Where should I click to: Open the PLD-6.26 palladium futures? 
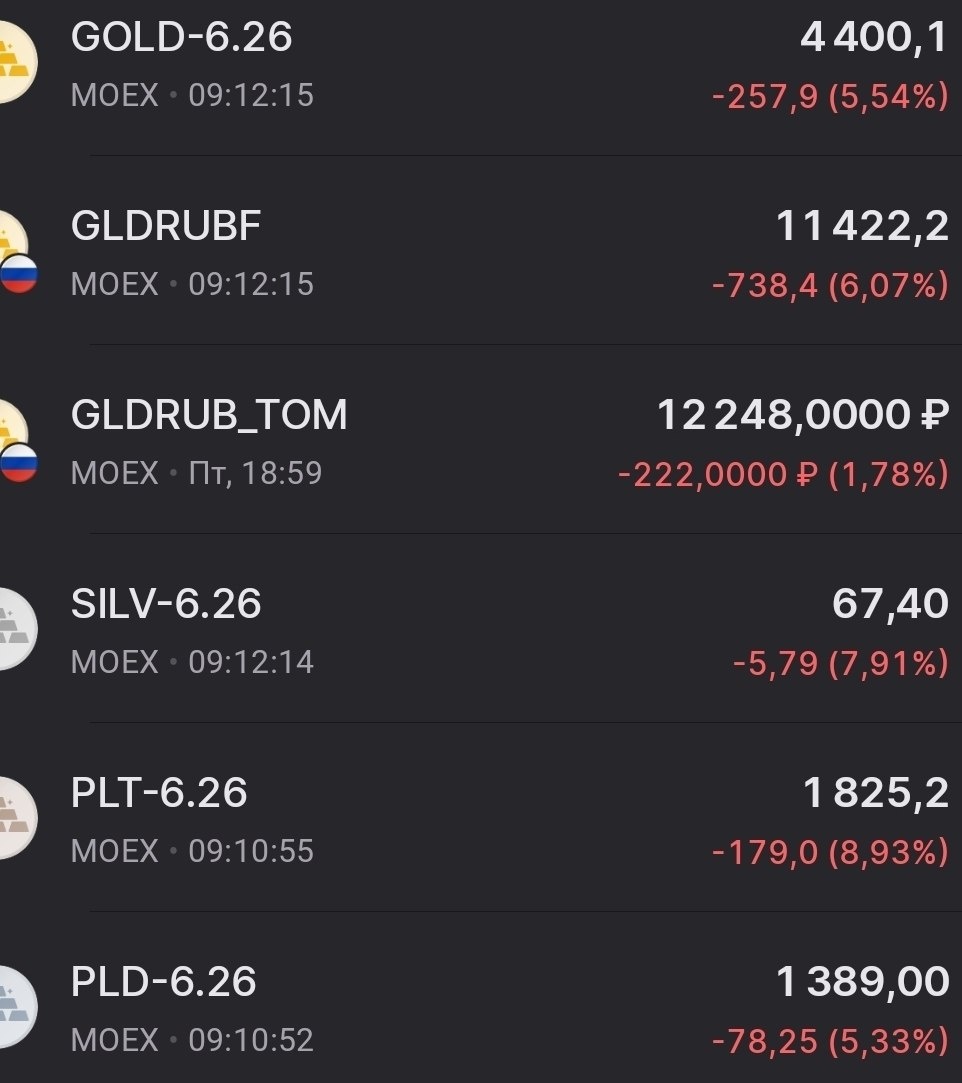coord(163,982)
